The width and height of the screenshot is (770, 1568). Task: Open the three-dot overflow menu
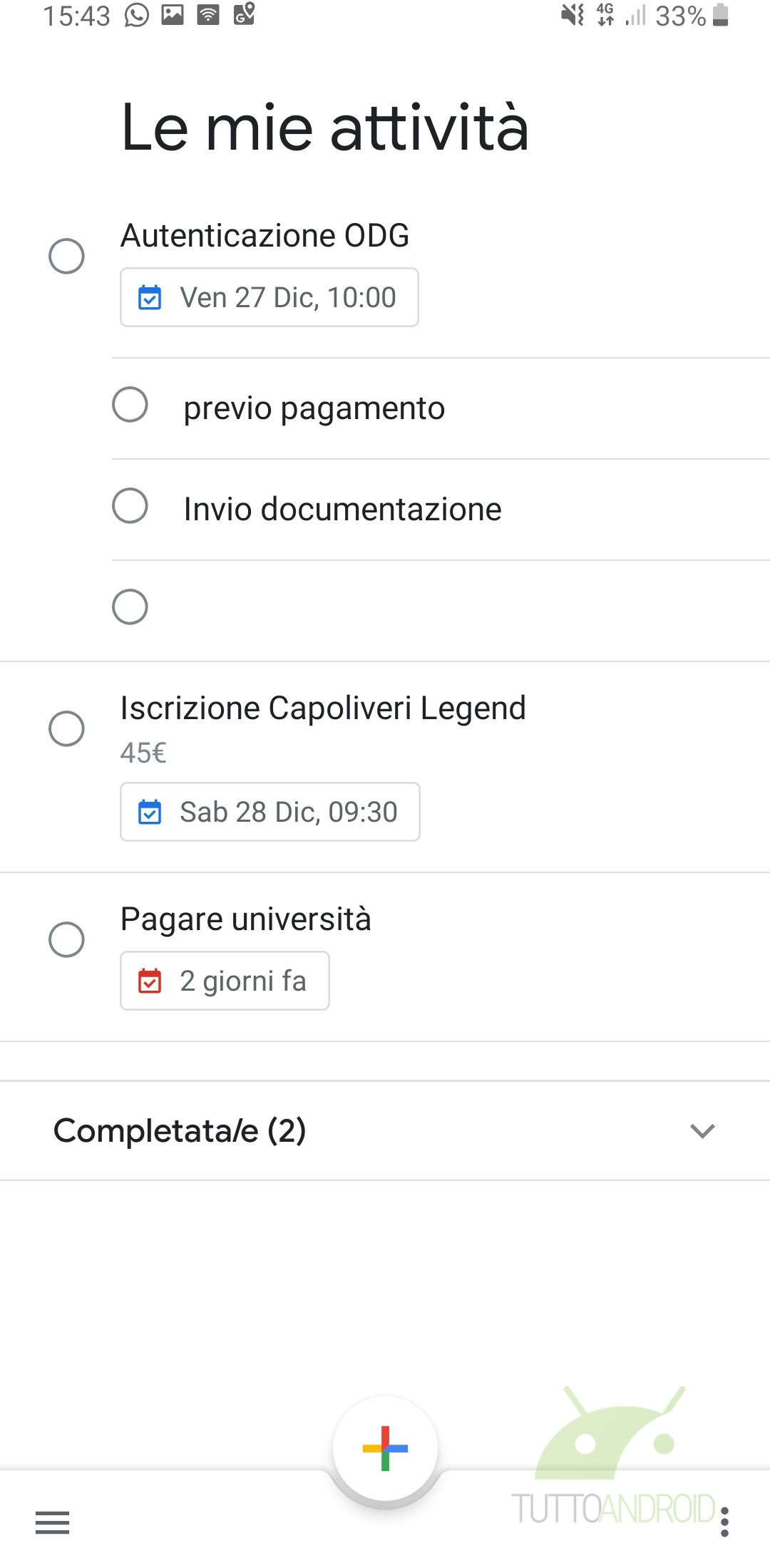[x=724, y=1522]
